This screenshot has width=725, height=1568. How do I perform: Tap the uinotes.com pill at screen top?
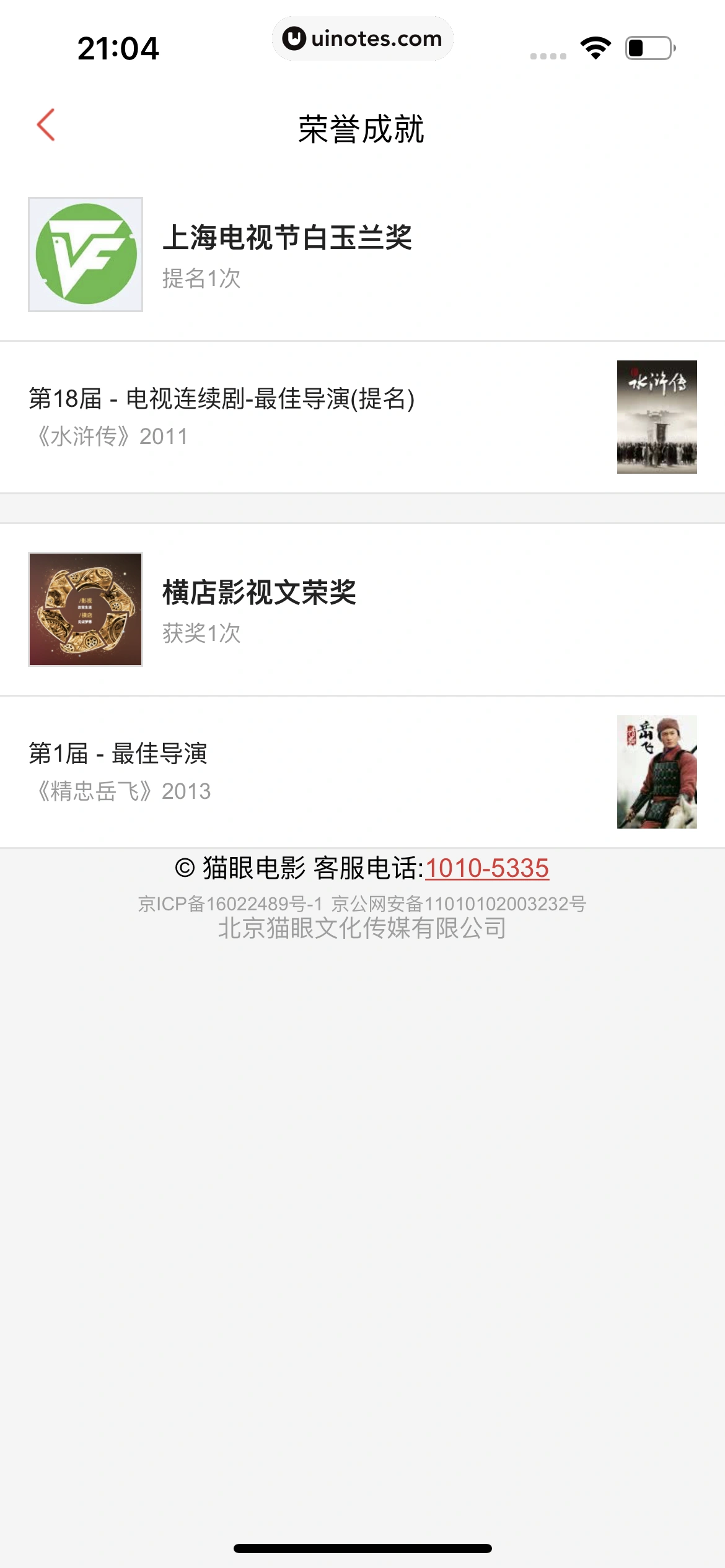coord(362,38)
